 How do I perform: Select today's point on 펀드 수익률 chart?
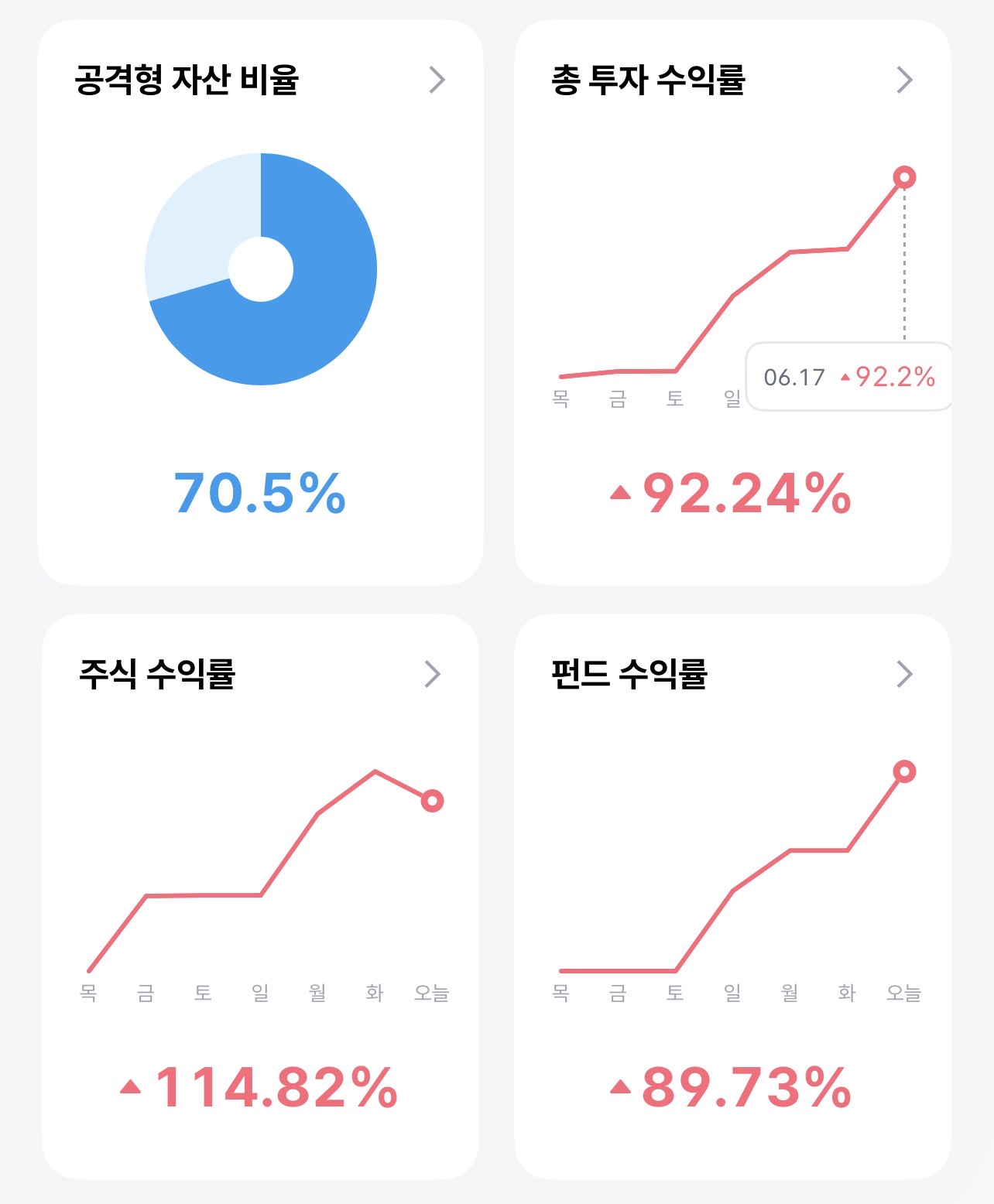(x=904, y=771)
